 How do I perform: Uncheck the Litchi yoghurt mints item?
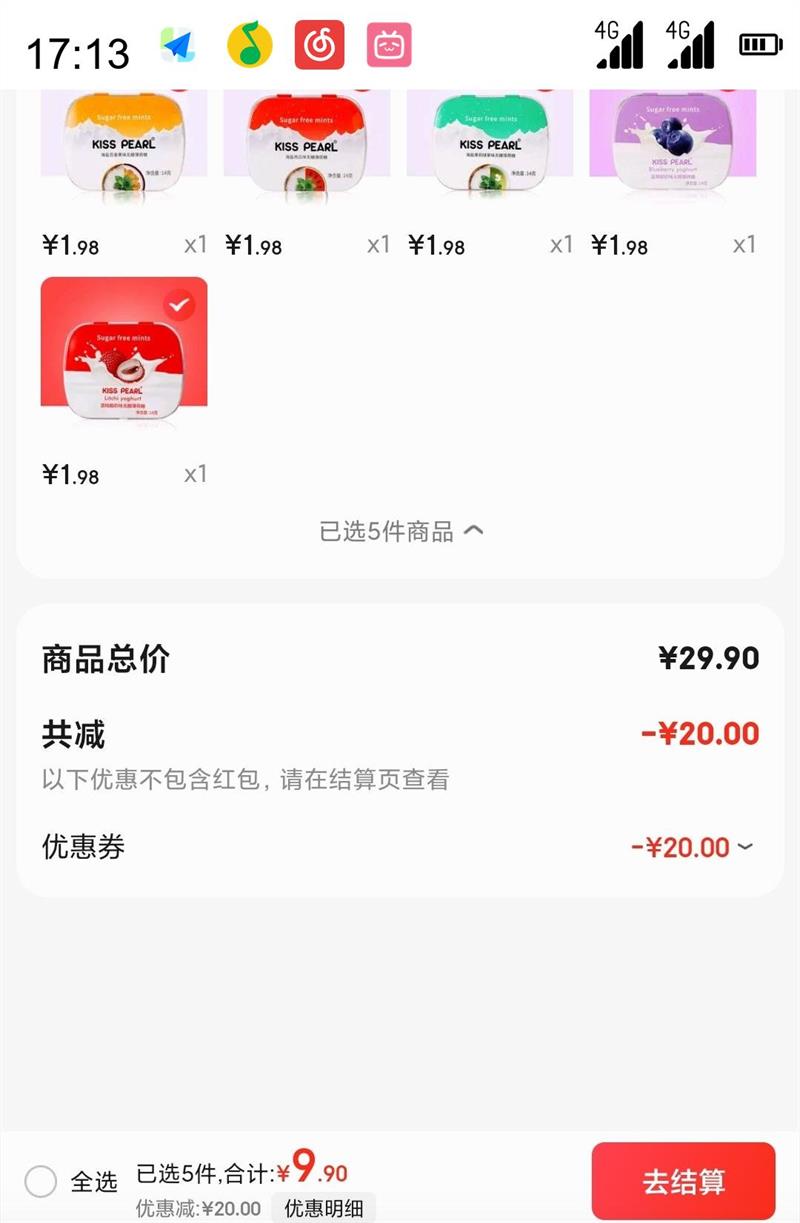180,304
